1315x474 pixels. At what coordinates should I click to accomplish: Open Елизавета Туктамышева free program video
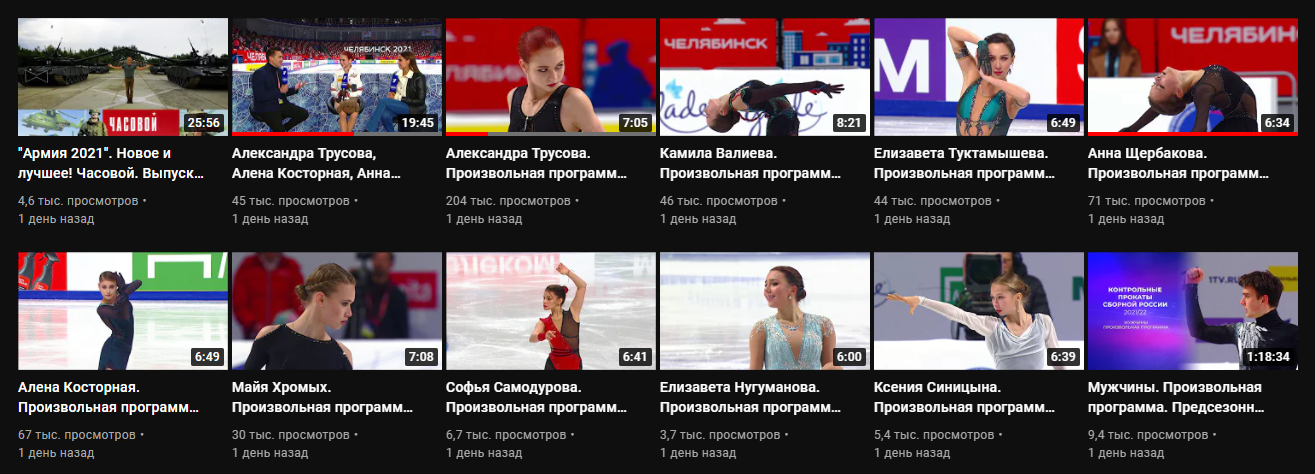click(x=978, y=77)
